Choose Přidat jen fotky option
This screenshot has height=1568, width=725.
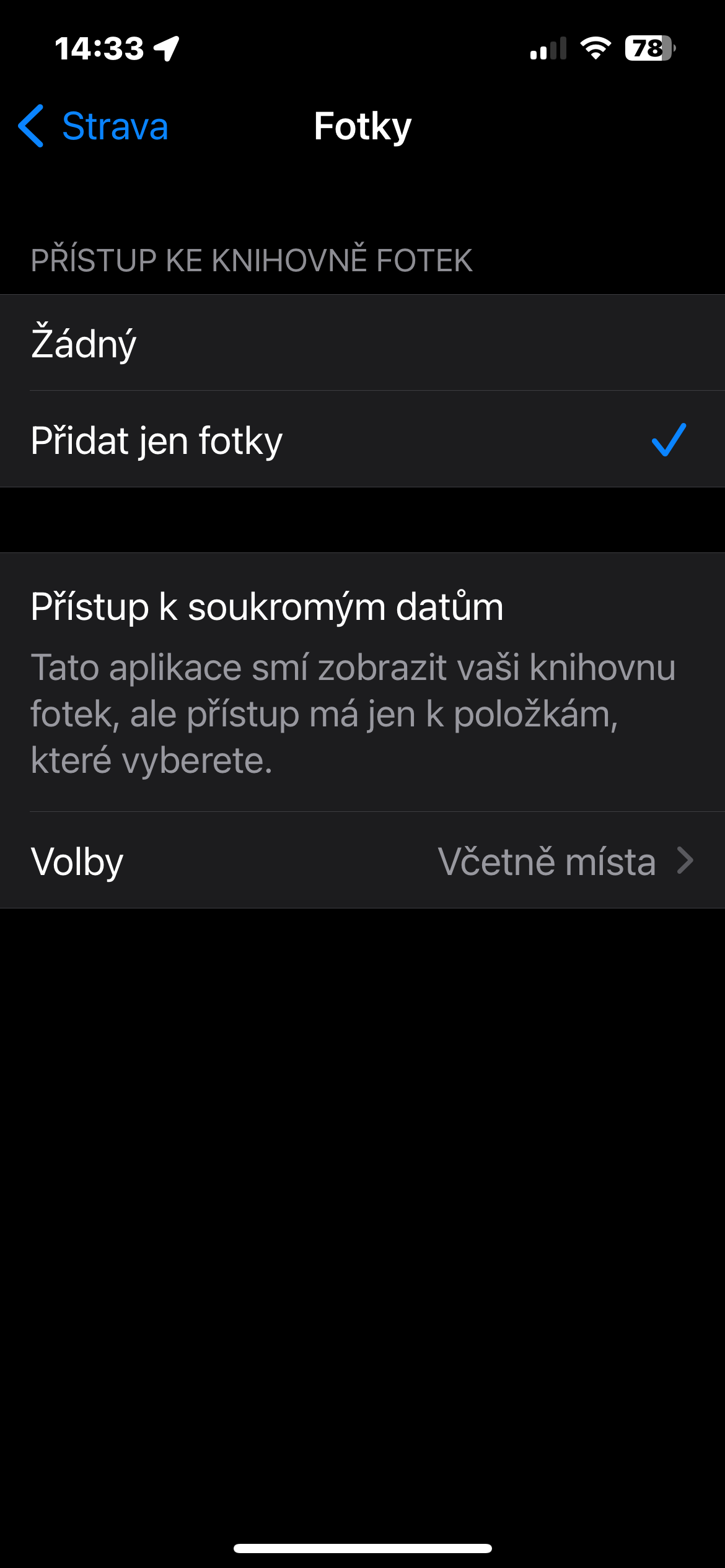tap(362, 440)
